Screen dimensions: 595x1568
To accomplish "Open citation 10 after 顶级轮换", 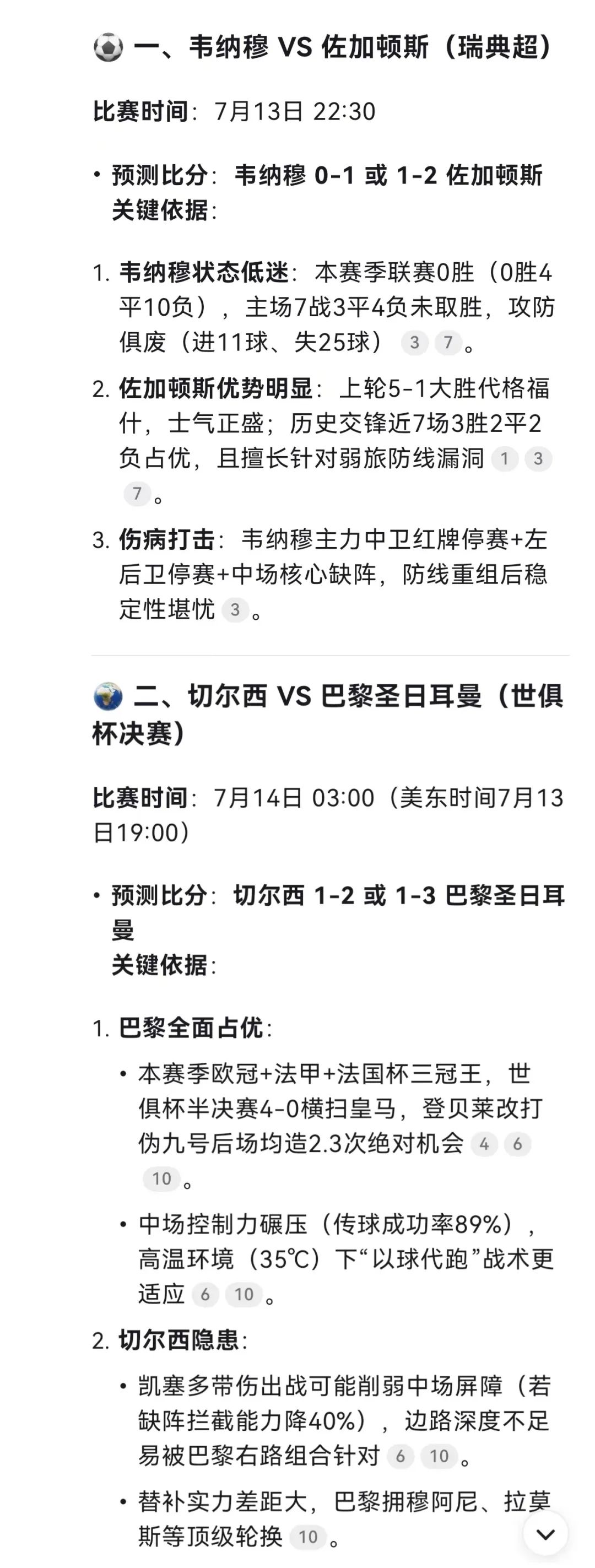I will [x=308, y=1537].
